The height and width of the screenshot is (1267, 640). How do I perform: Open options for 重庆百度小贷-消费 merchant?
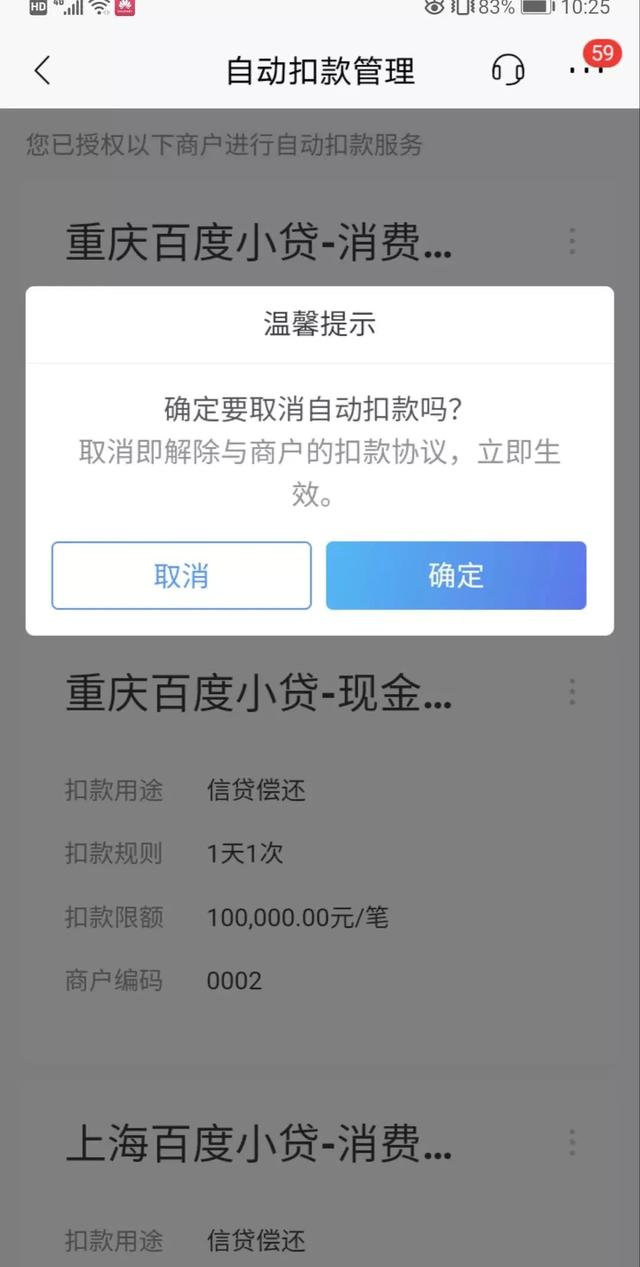pyautogui.click(x=572, y=241)
